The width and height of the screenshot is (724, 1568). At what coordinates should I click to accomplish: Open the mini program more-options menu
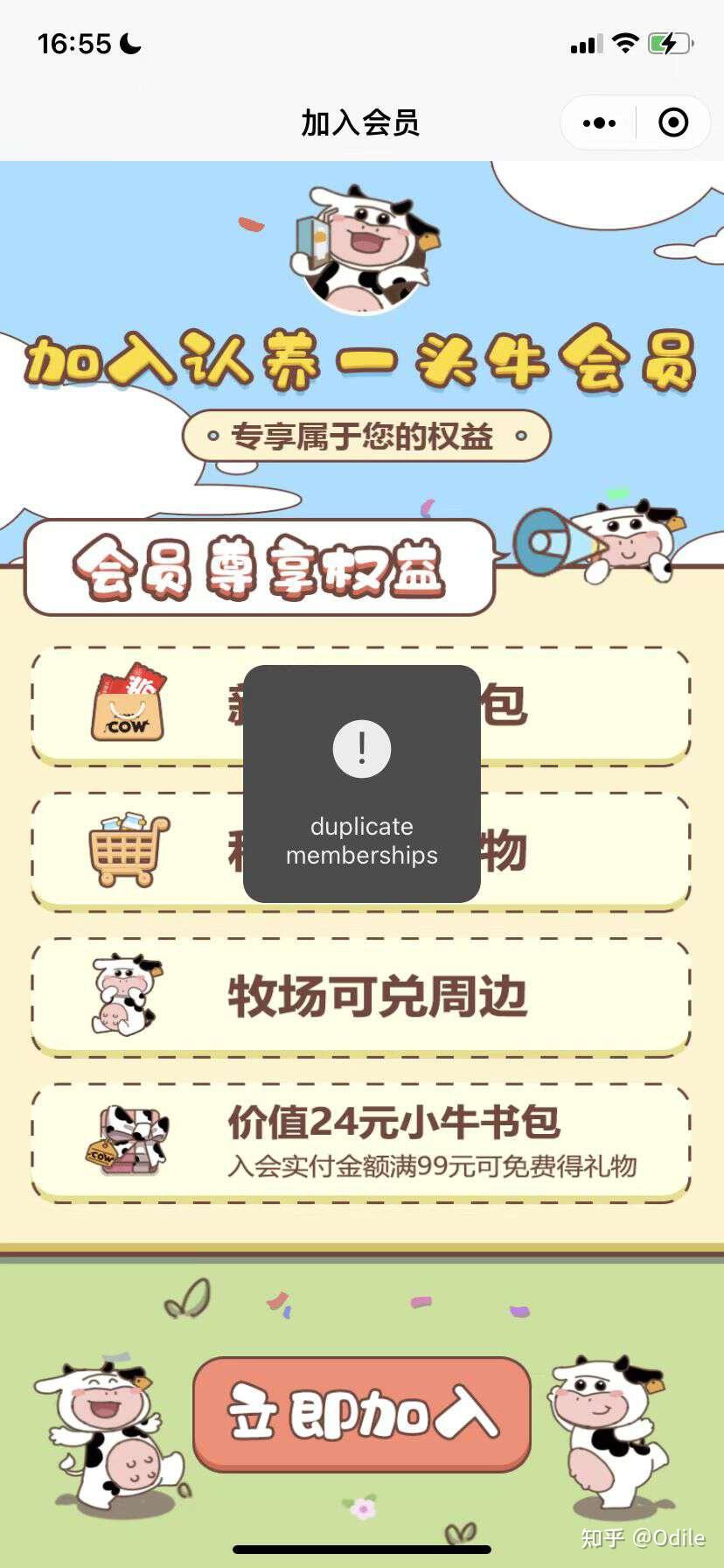click(599, 123)
